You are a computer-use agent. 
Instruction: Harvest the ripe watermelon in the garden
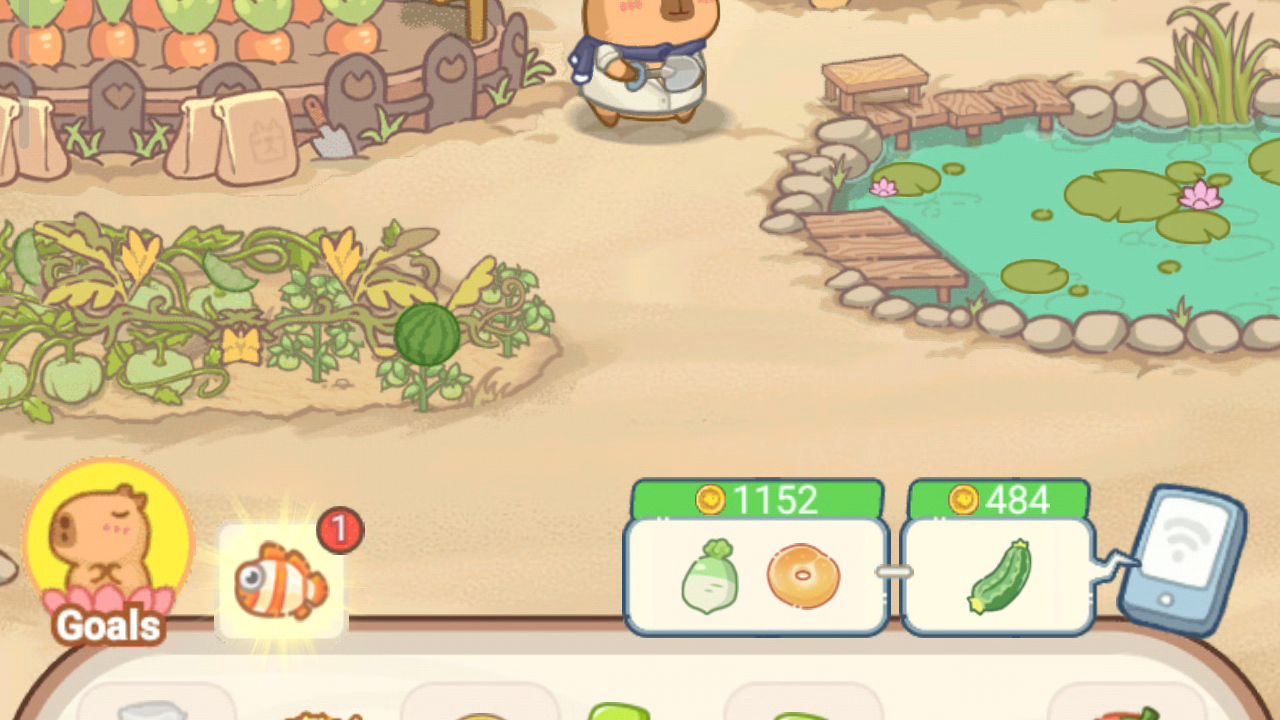pos(427,336)
